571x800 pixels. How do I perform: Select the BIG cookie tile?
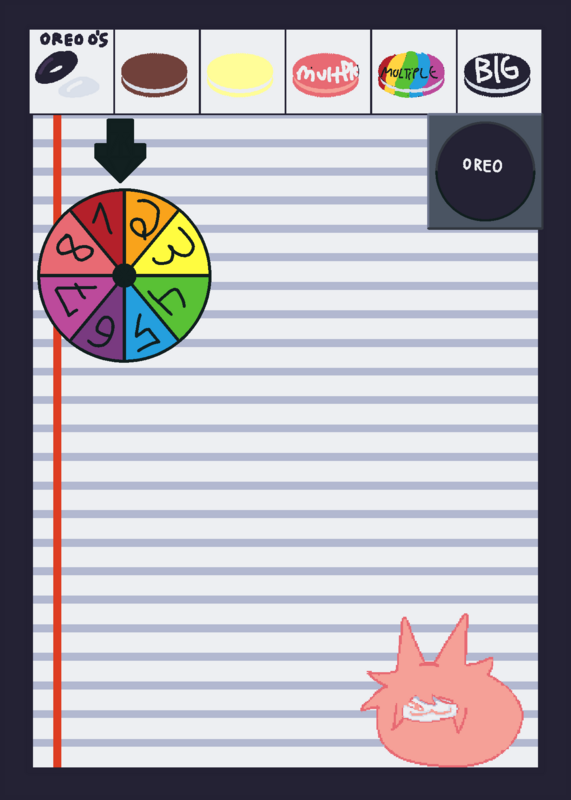pos(499,71)
